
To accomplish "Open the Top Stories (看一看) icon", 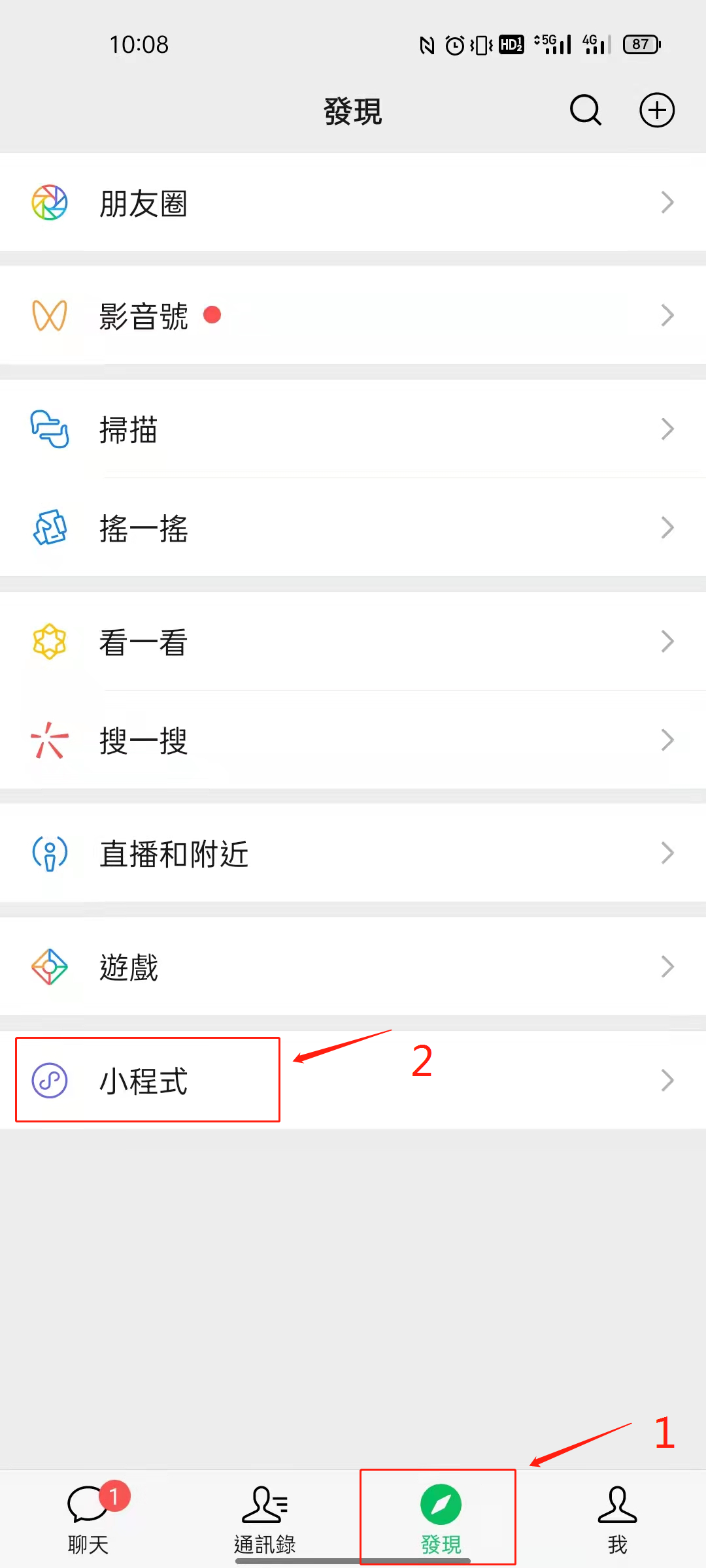I will click(50, 642).
